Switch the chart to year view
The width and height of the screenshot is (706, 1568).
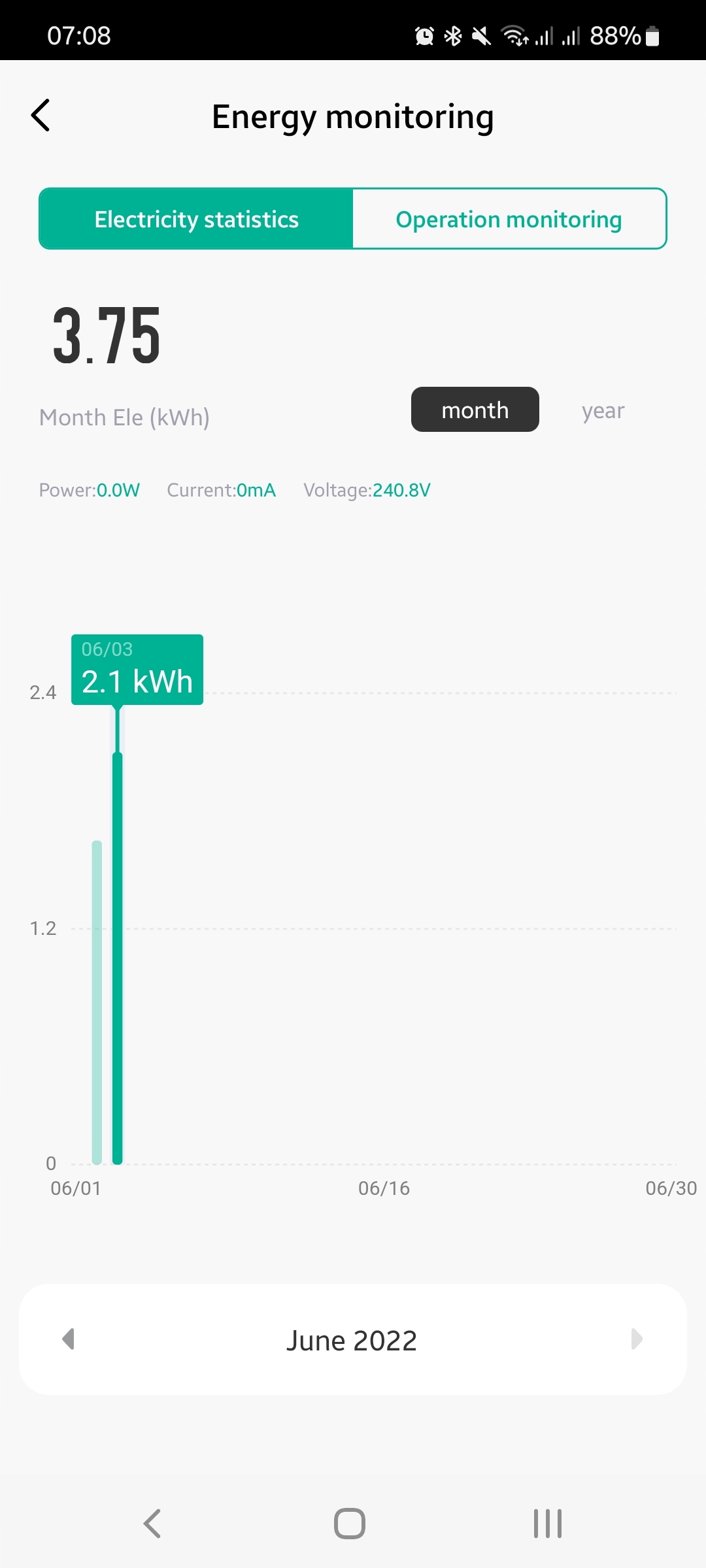click(x=603, y=411)
